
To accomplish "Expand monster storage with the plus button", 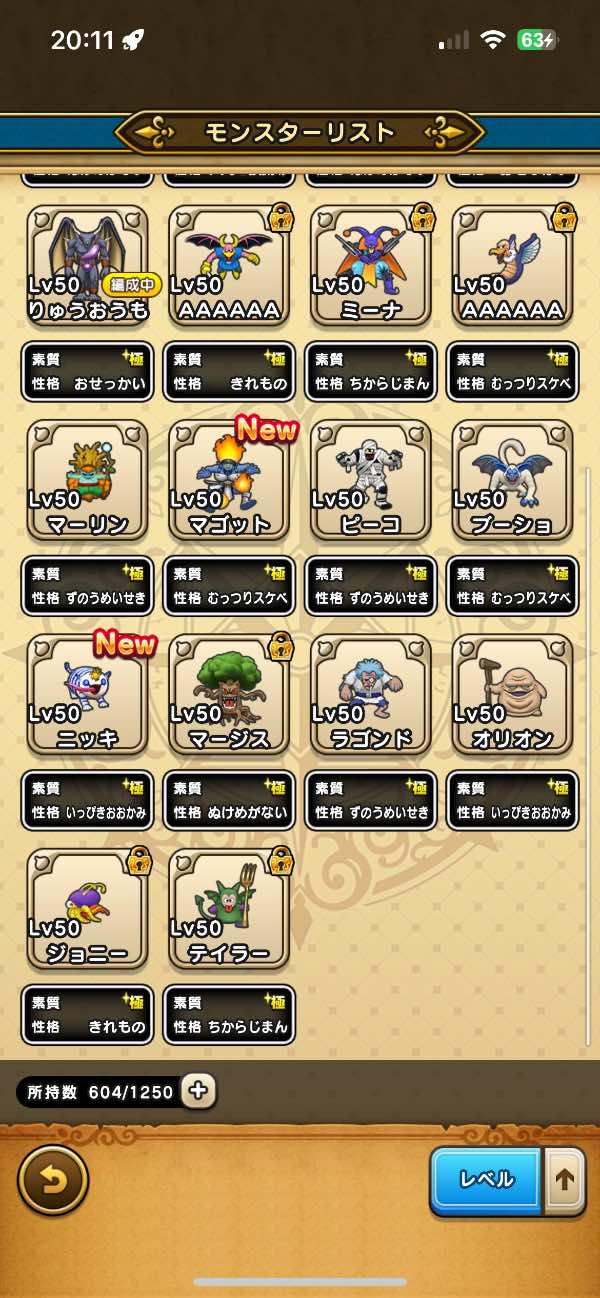I will tap(198, 1091).
